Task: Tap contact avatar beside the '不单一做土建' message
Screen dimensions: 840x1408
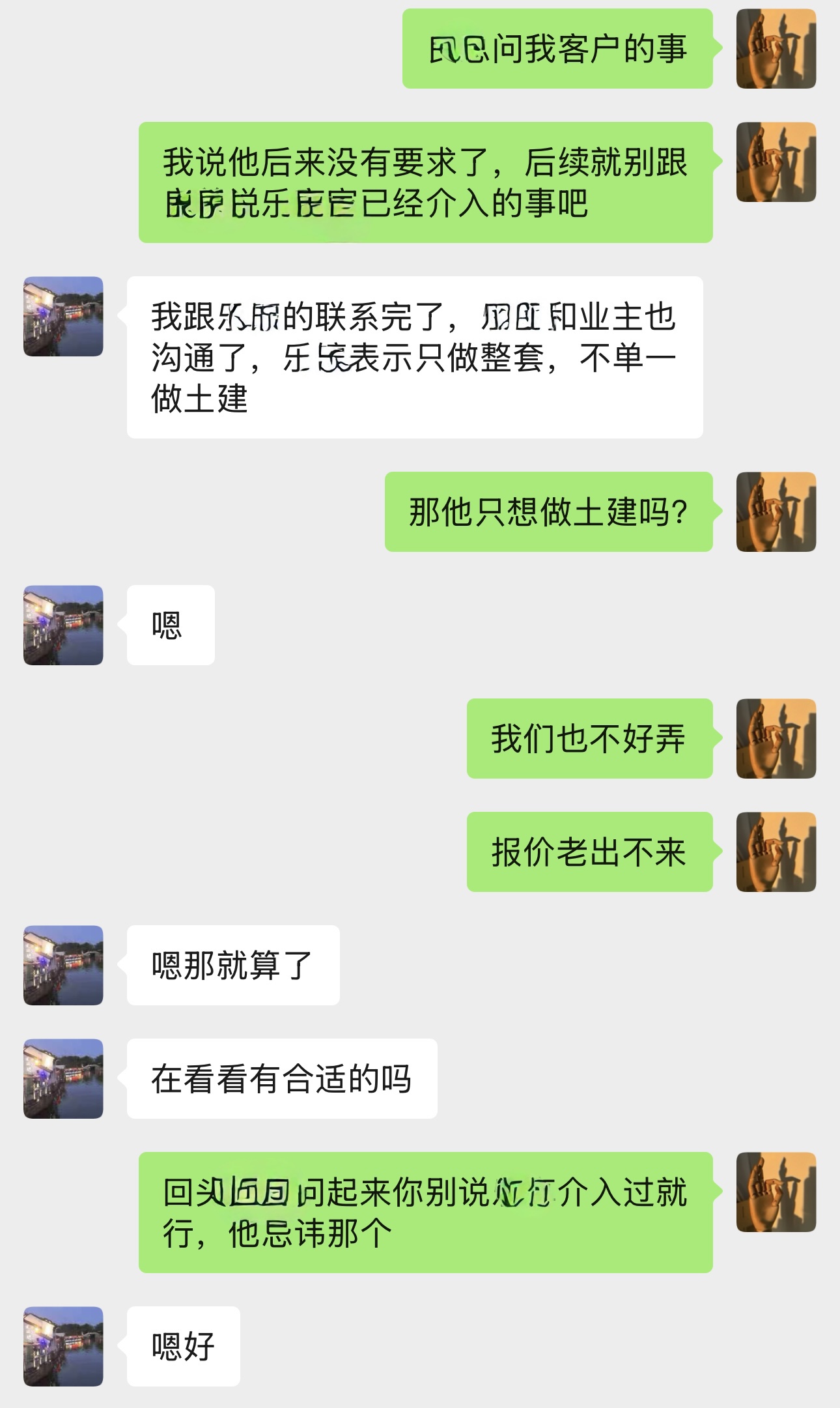Action: pos(63,317)
